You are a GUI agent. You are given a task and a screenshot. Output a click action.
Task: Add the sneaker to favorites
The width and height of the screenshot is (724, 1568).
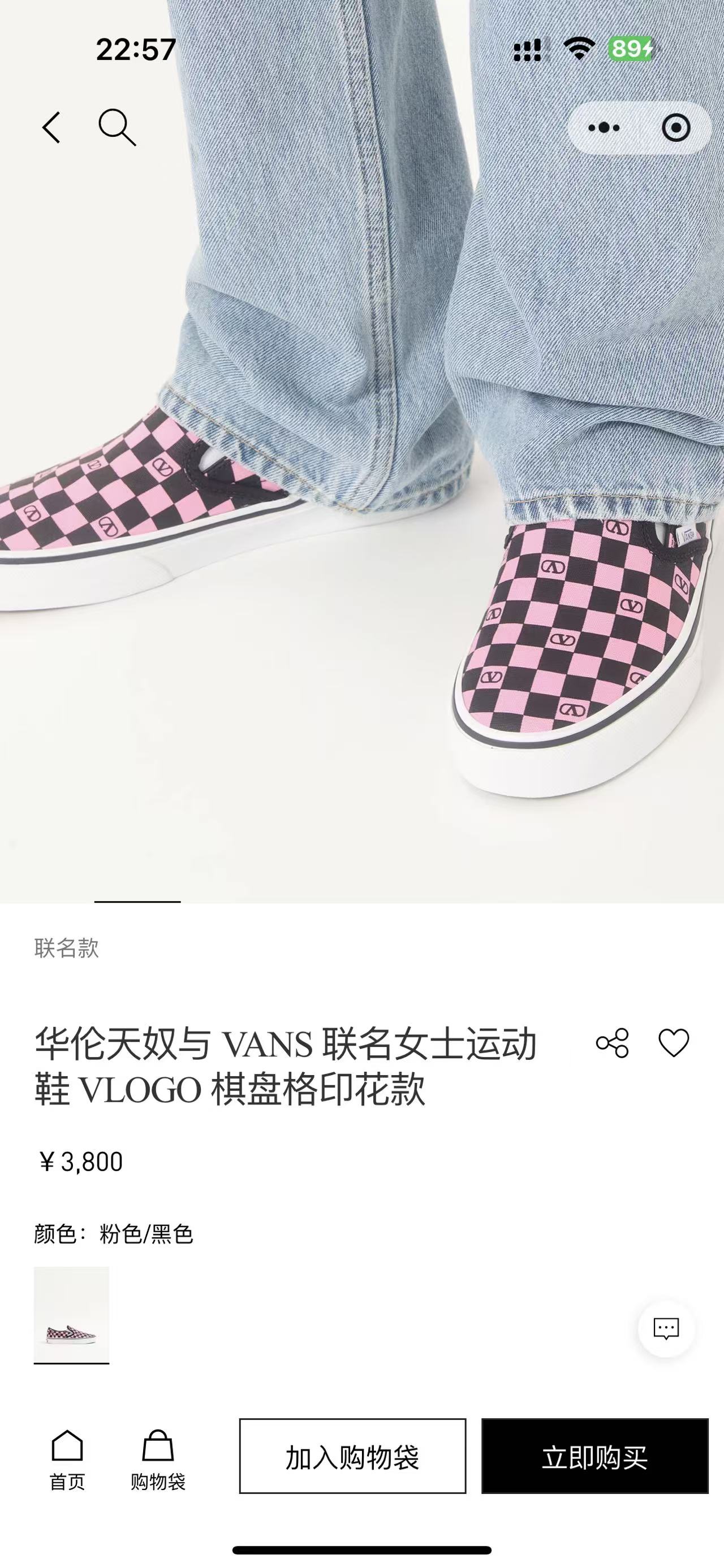tap(674, 1043)
